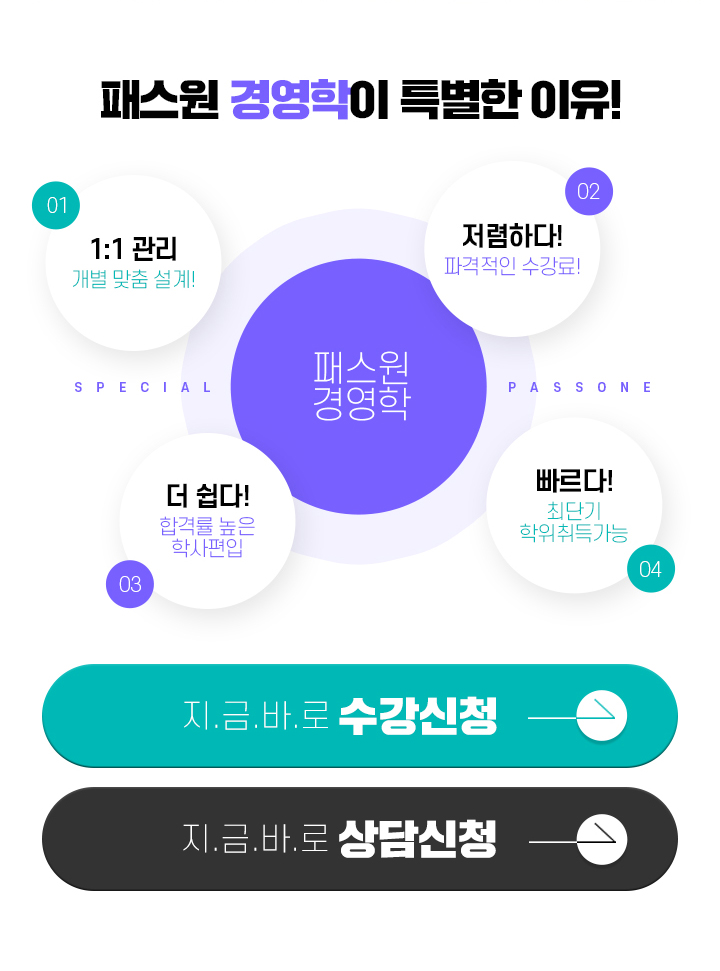Tap the 지금바로 수강신청 button
Image resolution: width=720 pixels, height=971 pixels.
pyautogui.click(x=359, y=716)
